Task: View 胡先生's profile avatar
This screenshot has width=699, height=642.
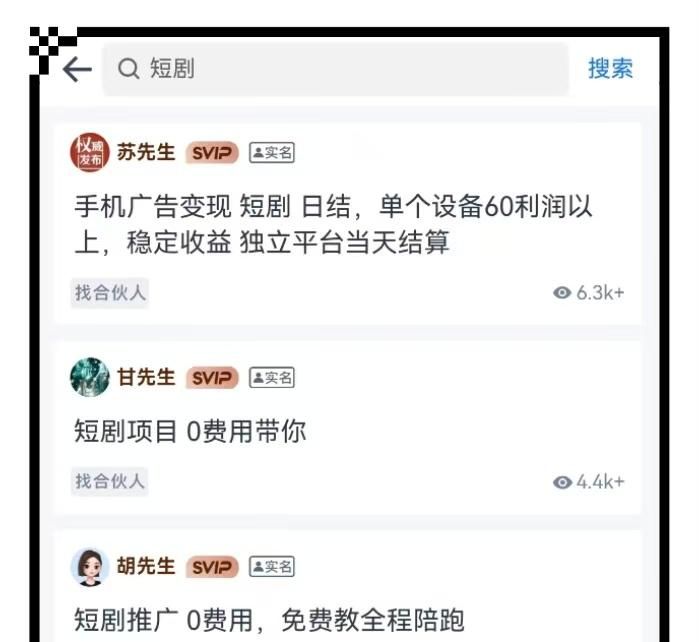Action: point(90,567)
